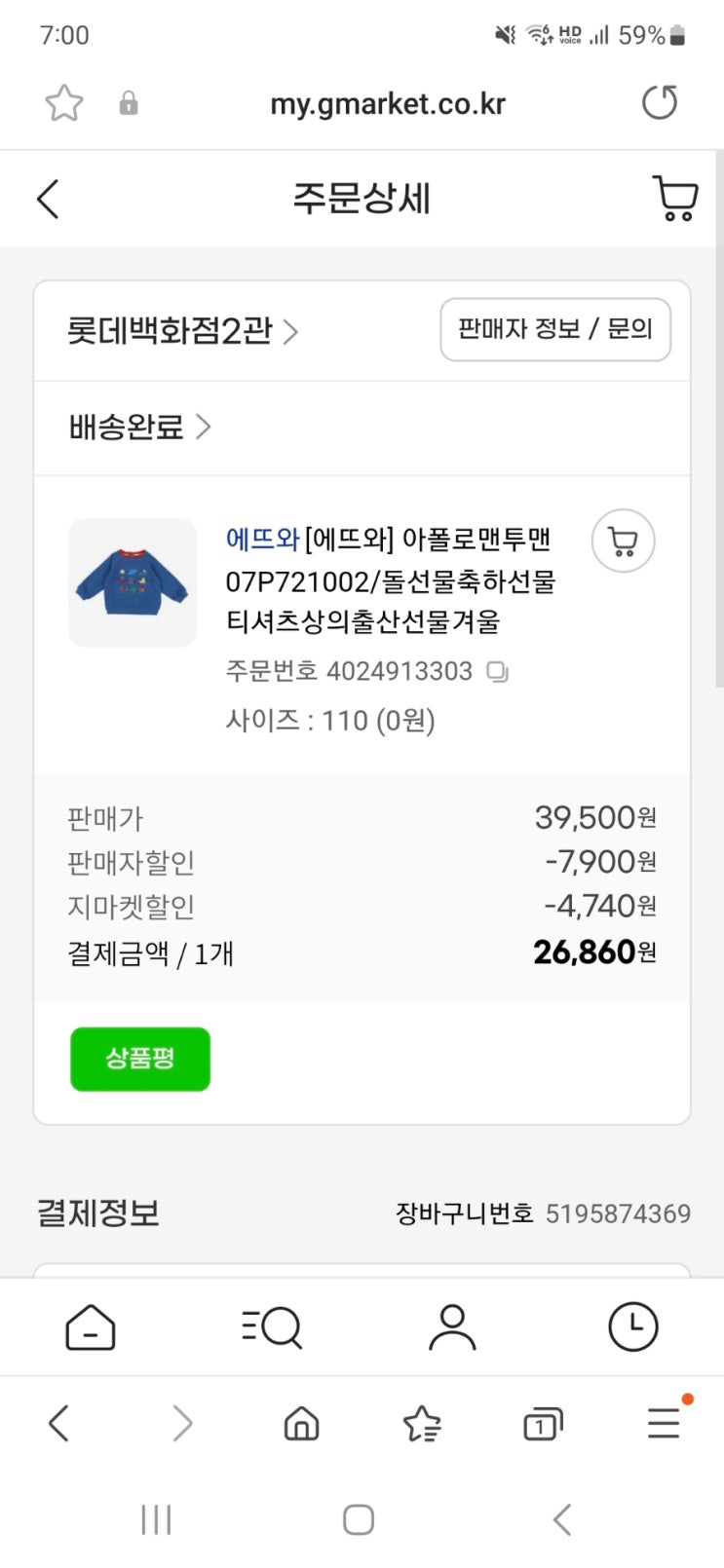Open recently viewed history tab
Screen dimensions: 724x1568
click(x=632, y=1326)
